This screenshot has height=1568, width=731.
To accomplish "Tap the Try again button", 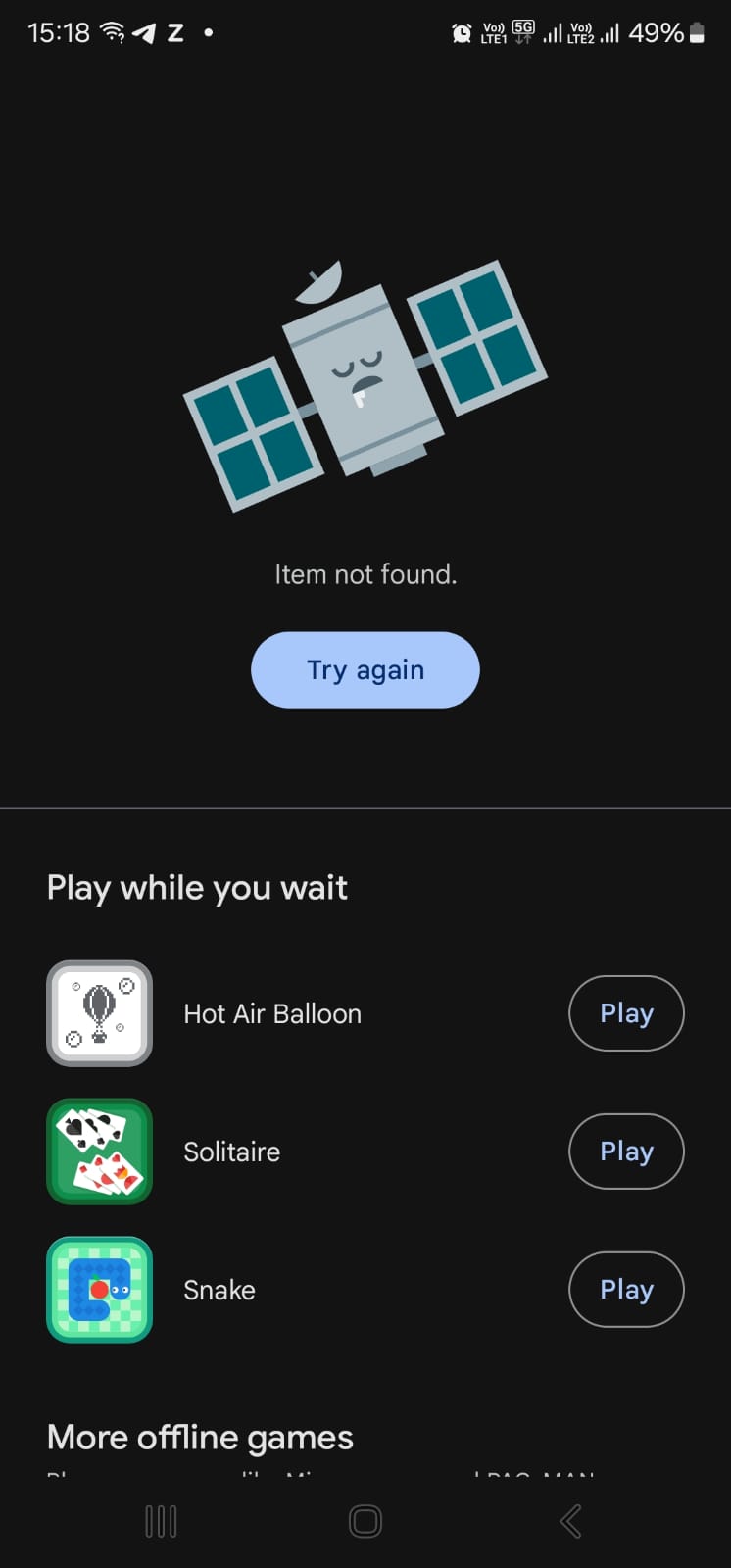I will tap(365, 670).
